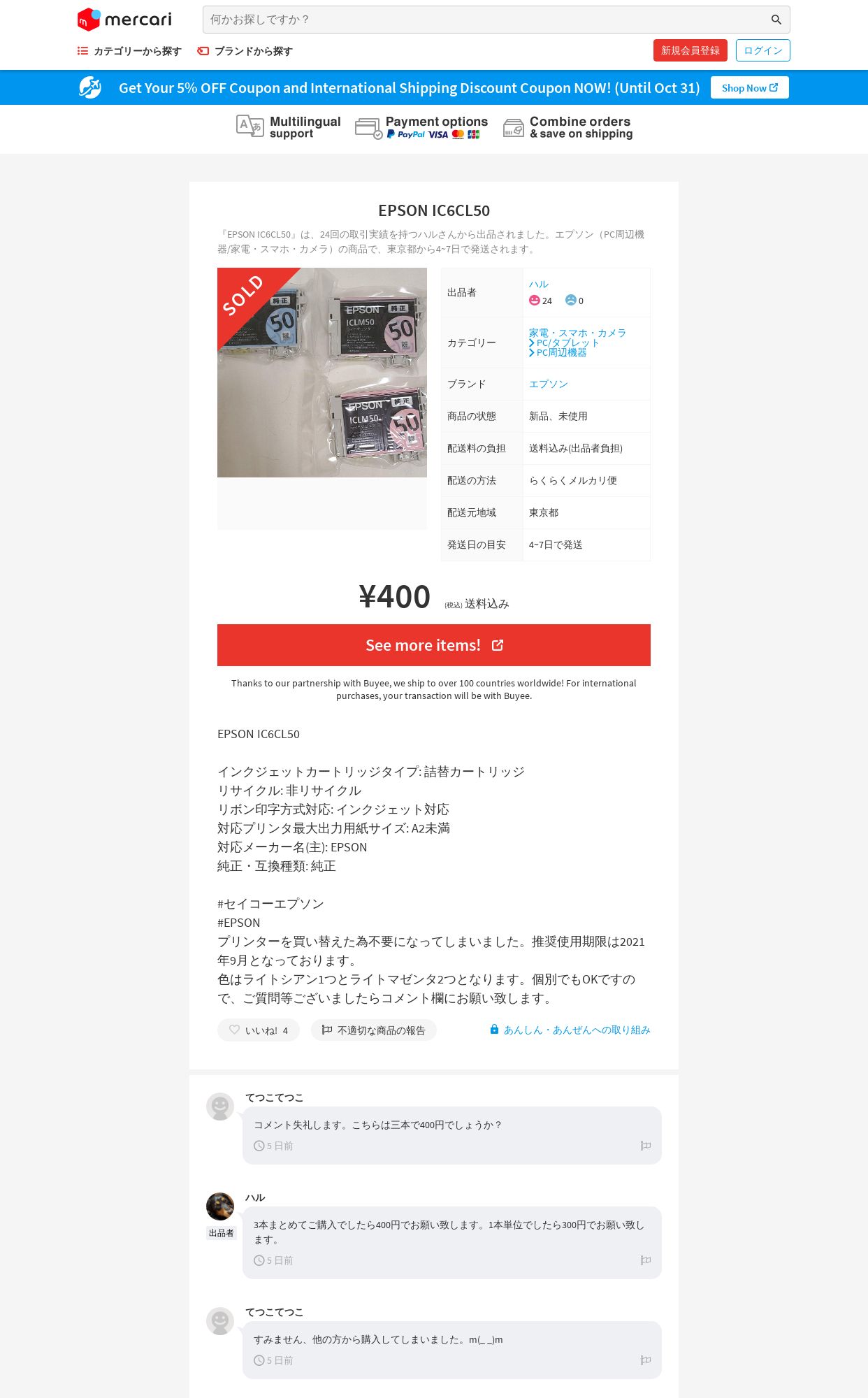
Task: Tap the magnifier search icon
Action: point(776,20)
